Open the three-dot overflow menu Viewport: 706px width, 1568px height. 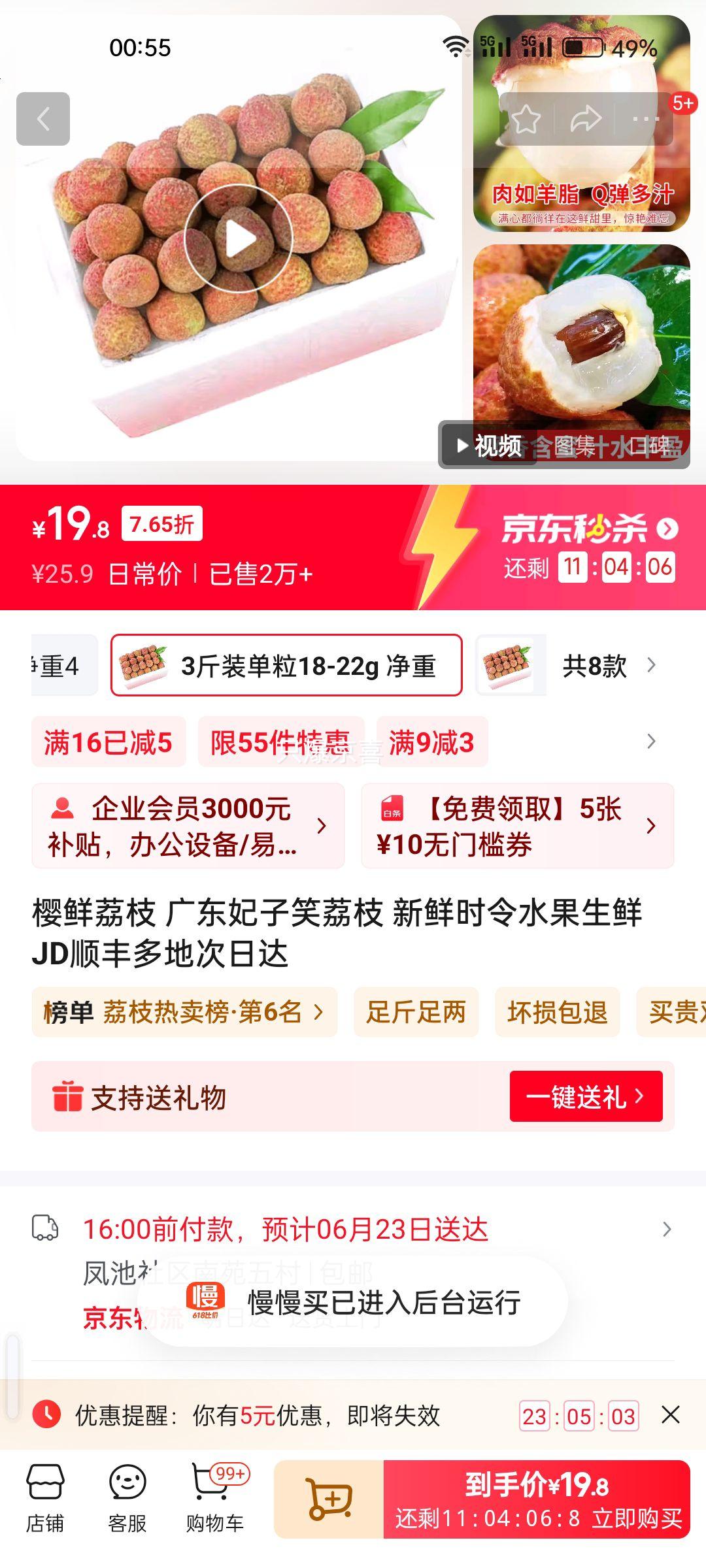(x=645, y=119)
